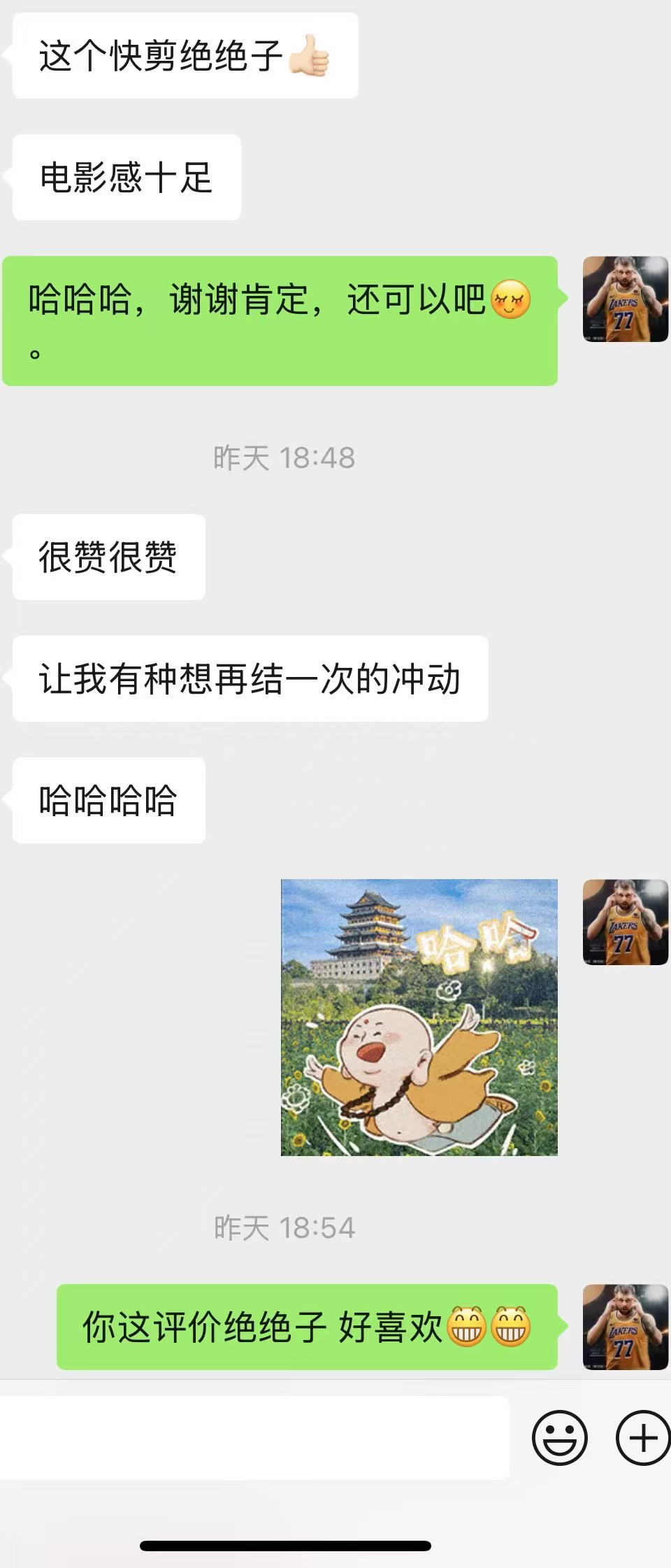
Task: Open the plus attachments menu
Action: (x=642, y=1438)
